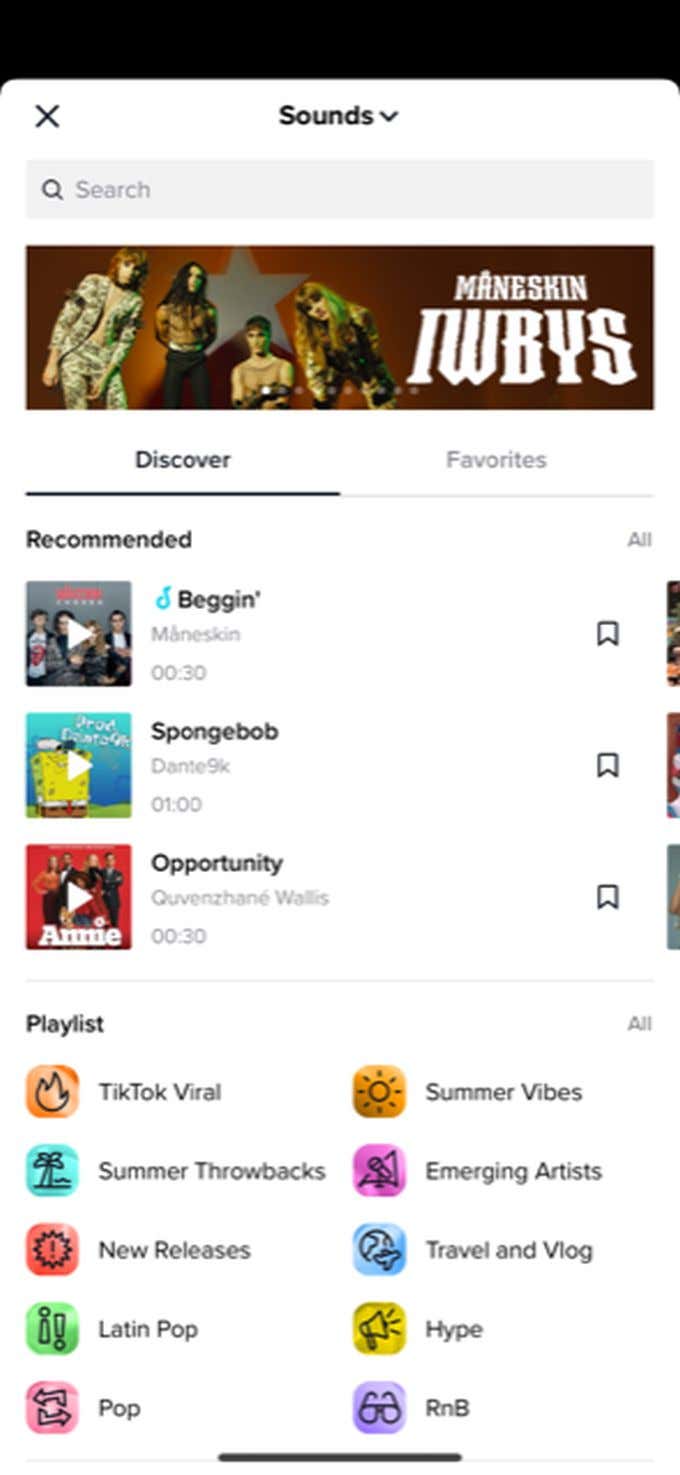Bookmark Beggin' by Måneskin
The height and width of the screenshot is (1475, 680).
pos(607,634)
